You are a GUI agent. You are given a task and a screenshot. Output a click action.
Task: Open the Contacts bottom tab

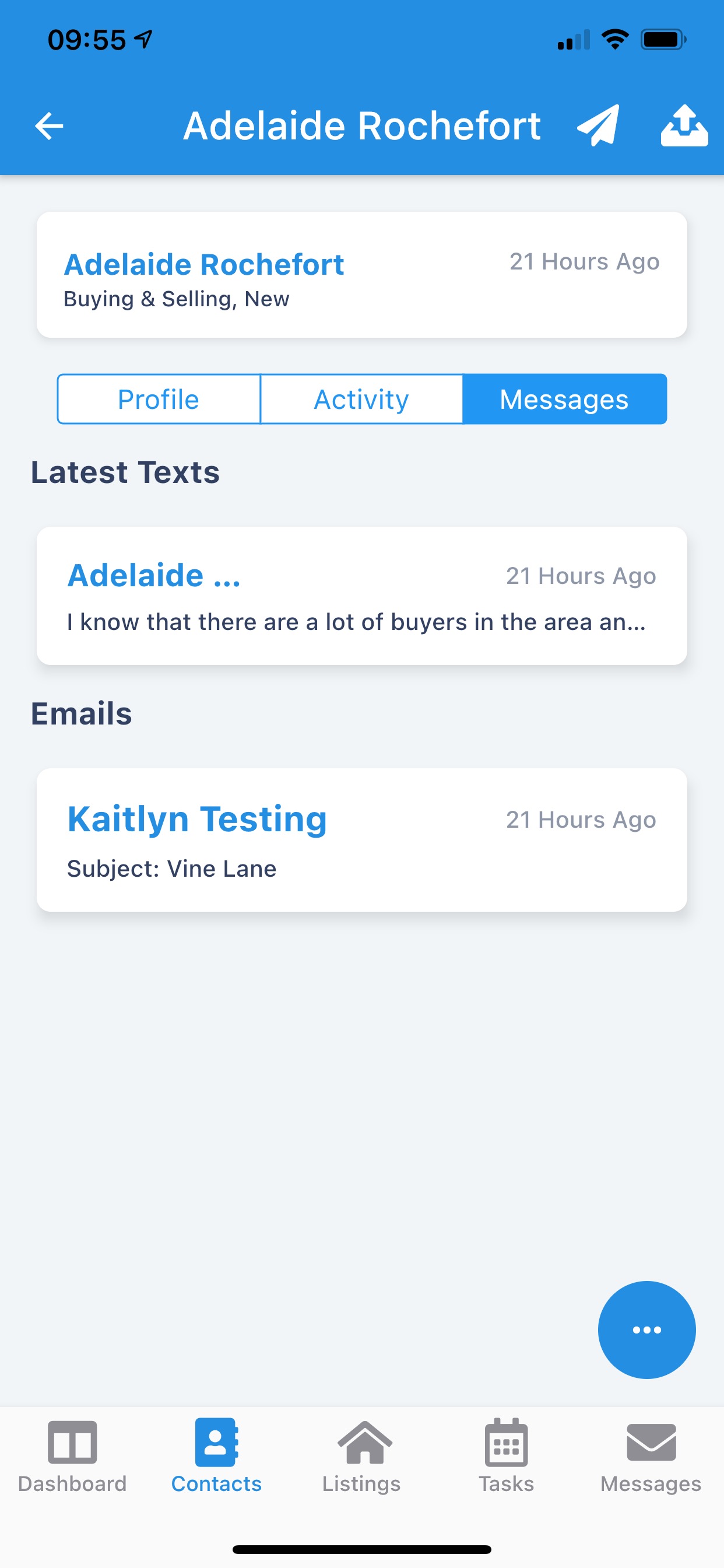coord(217,1457)
